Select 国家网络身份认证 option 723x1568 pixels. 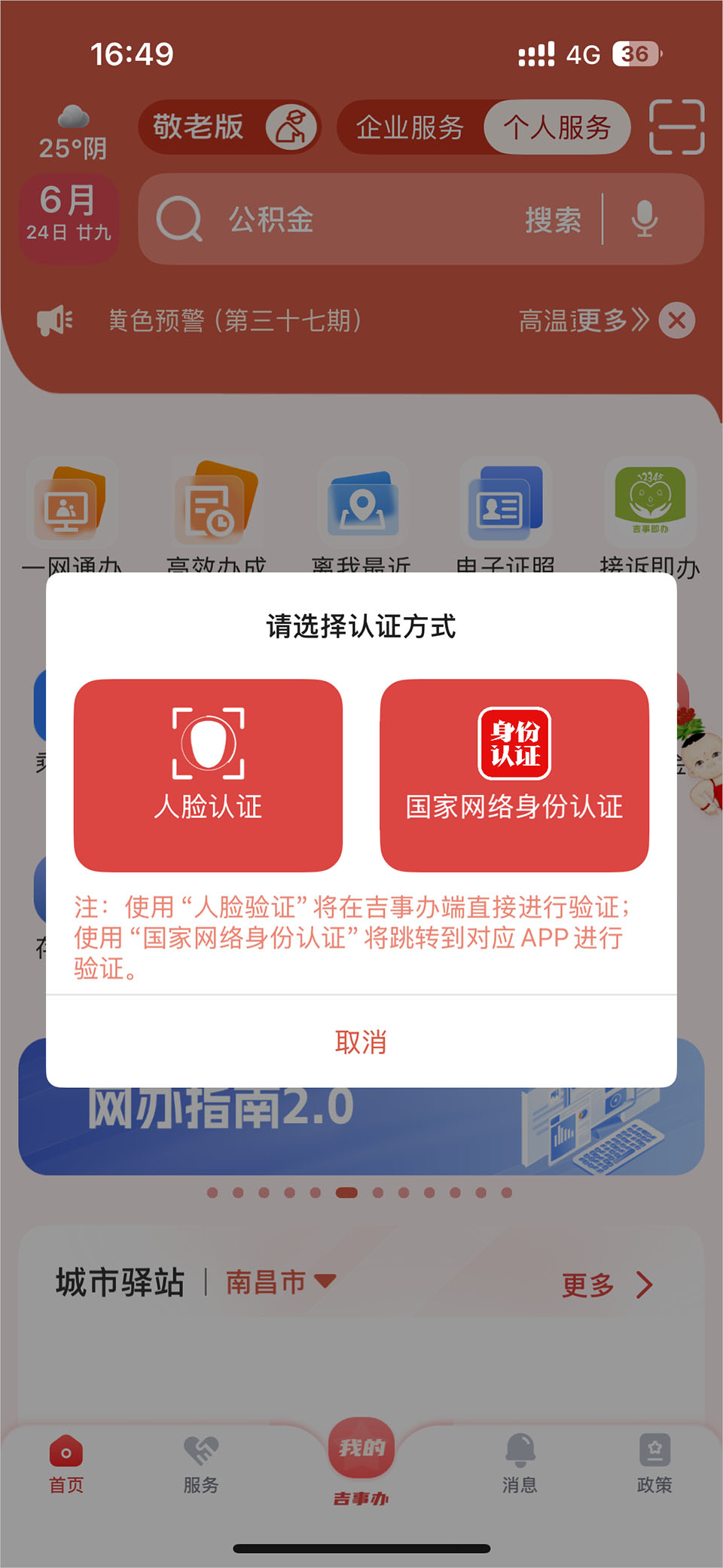click(x=514, y=775)
